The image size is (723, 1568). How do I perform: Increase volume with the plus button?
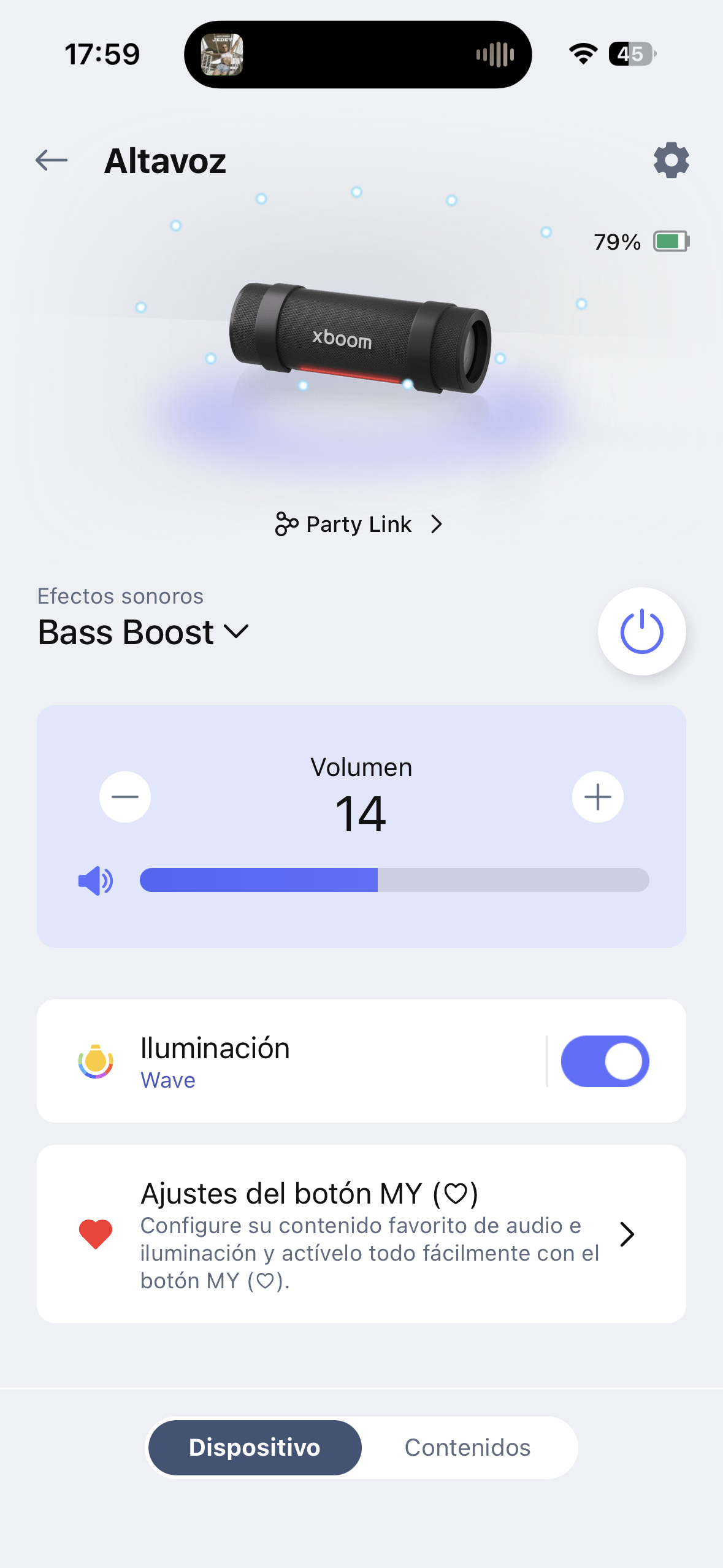(x=597, y=797)
